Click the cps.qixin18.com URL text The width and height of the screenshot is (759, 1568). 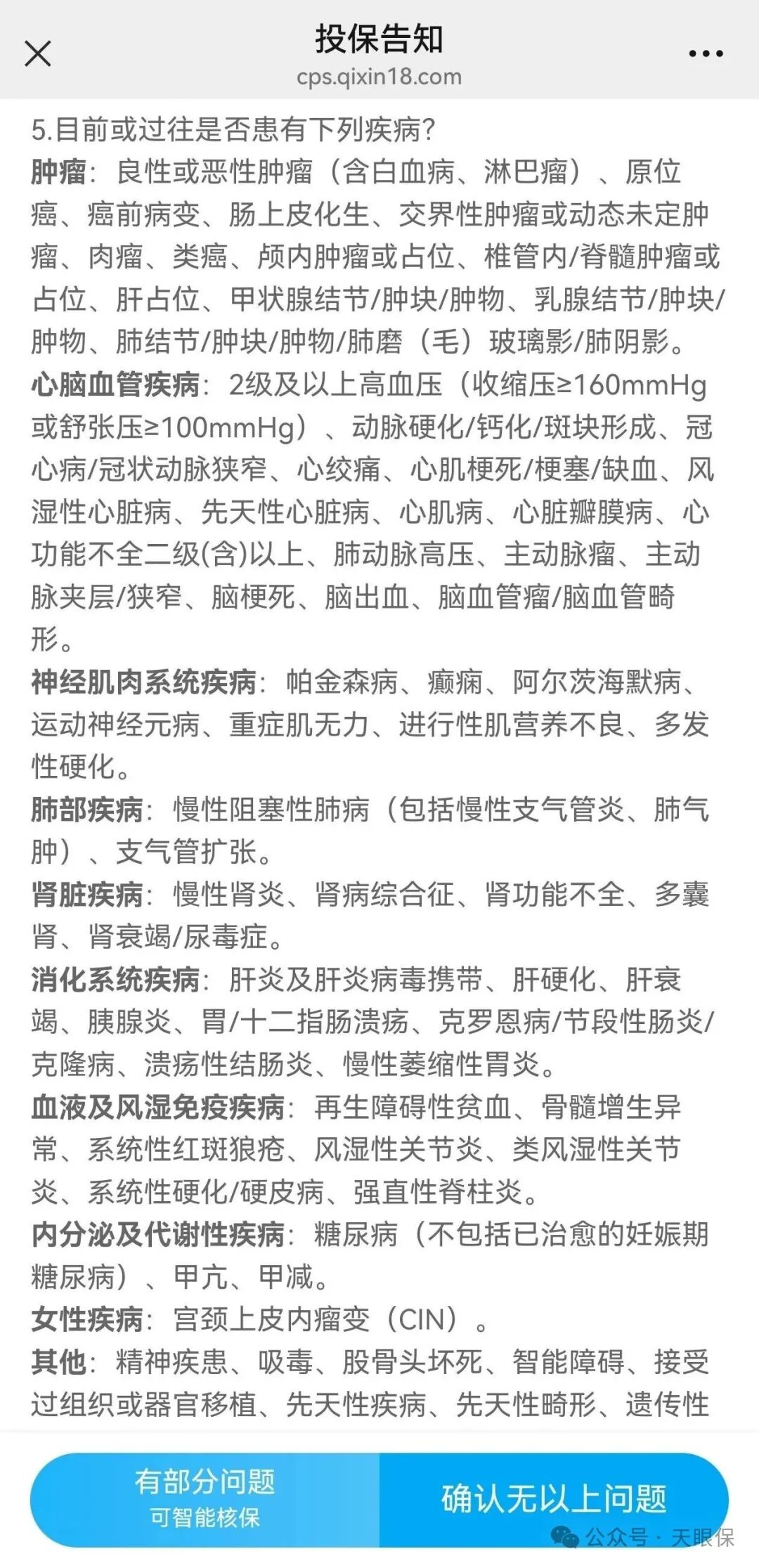click(379, 77)
